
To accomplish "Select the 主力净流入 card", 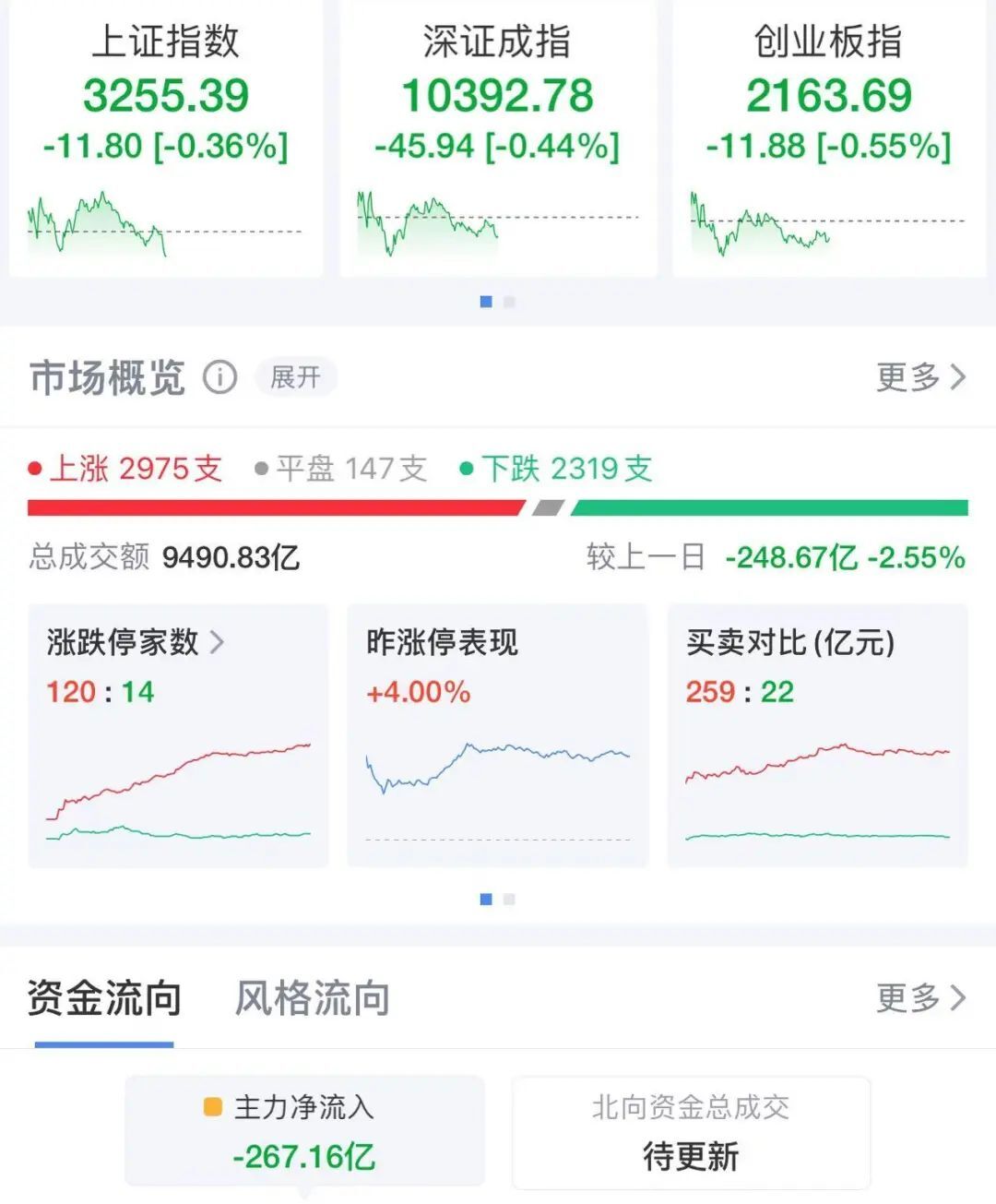I will 304,1131.
